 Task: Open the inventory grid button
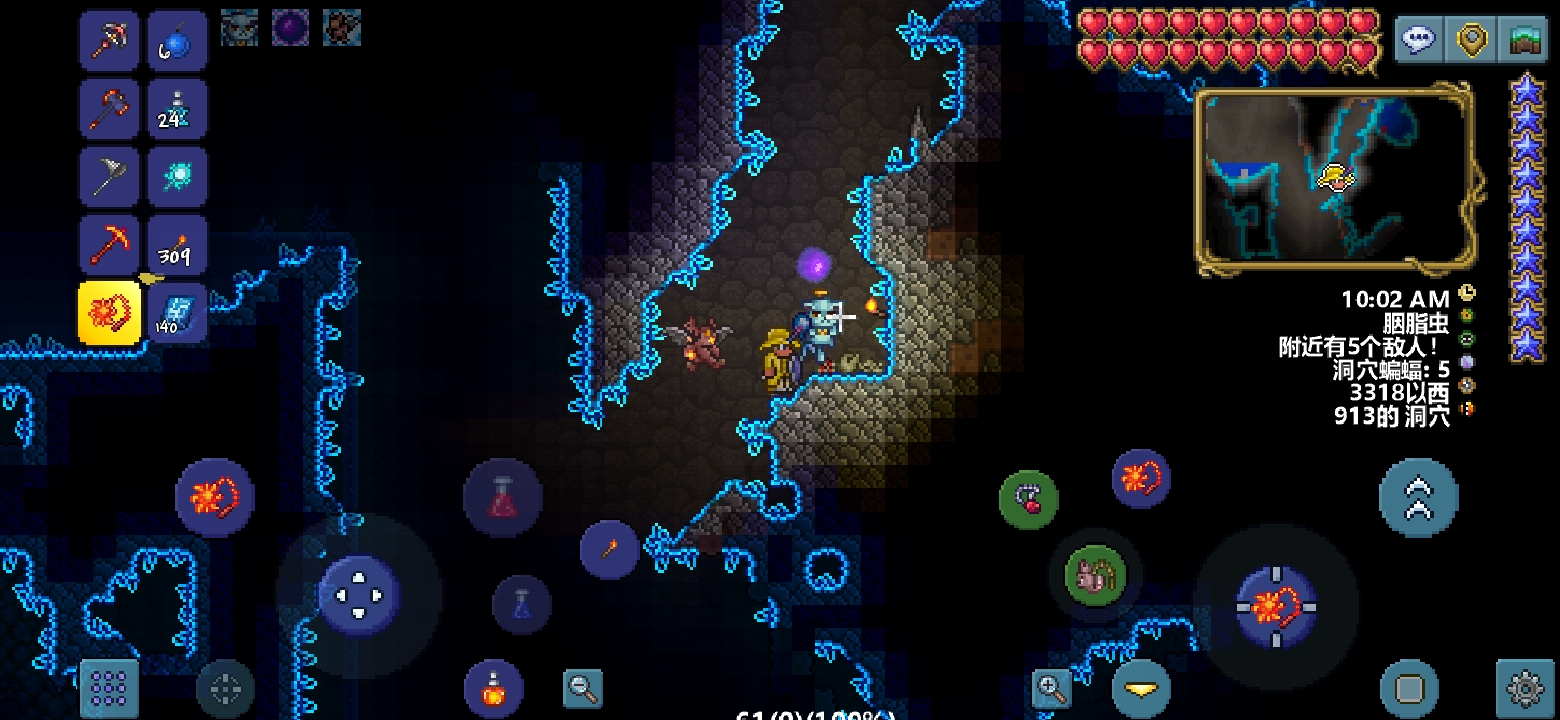(x=108, y=688)
